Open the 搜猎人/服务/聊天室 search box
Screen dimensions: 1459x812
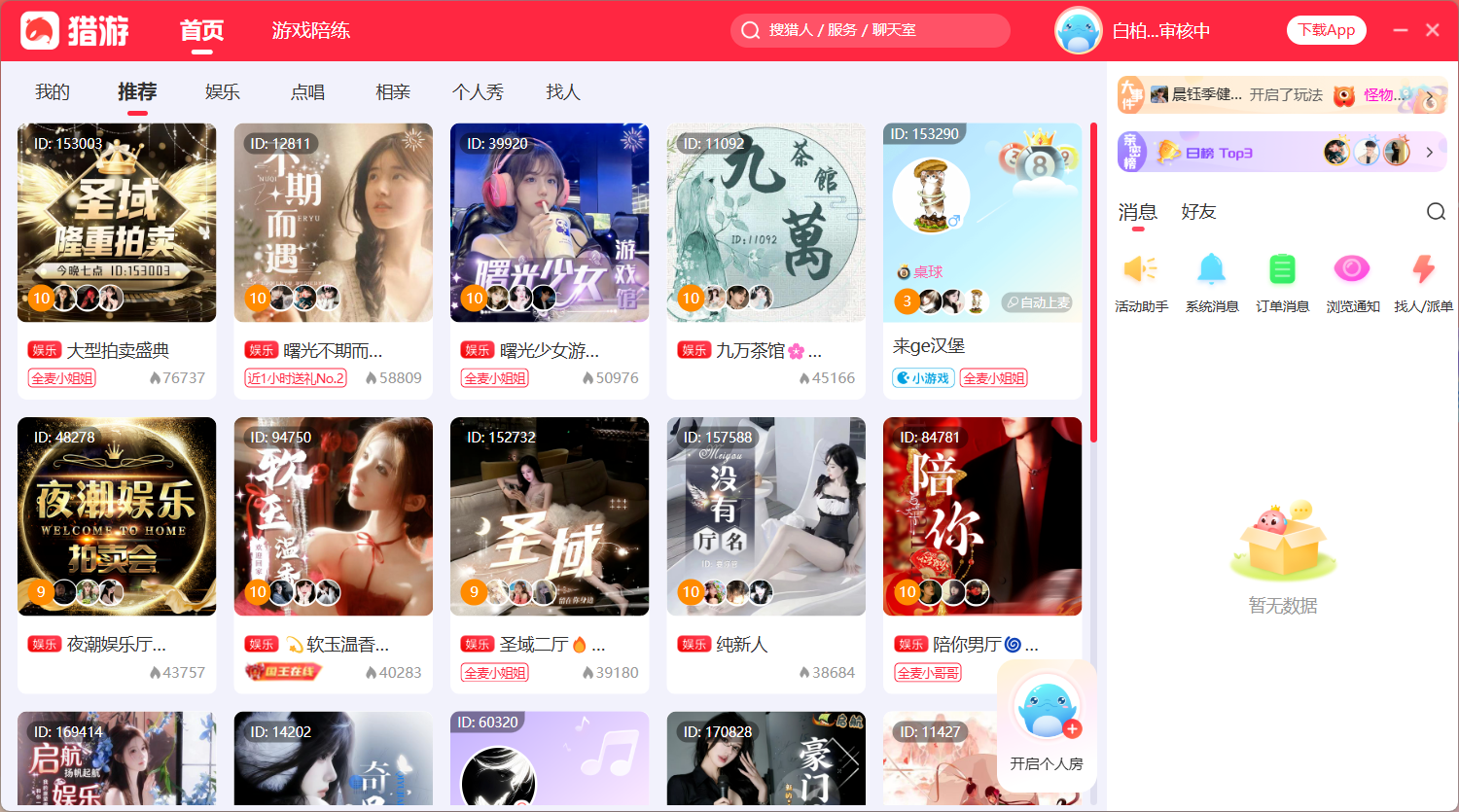(869, 30)
